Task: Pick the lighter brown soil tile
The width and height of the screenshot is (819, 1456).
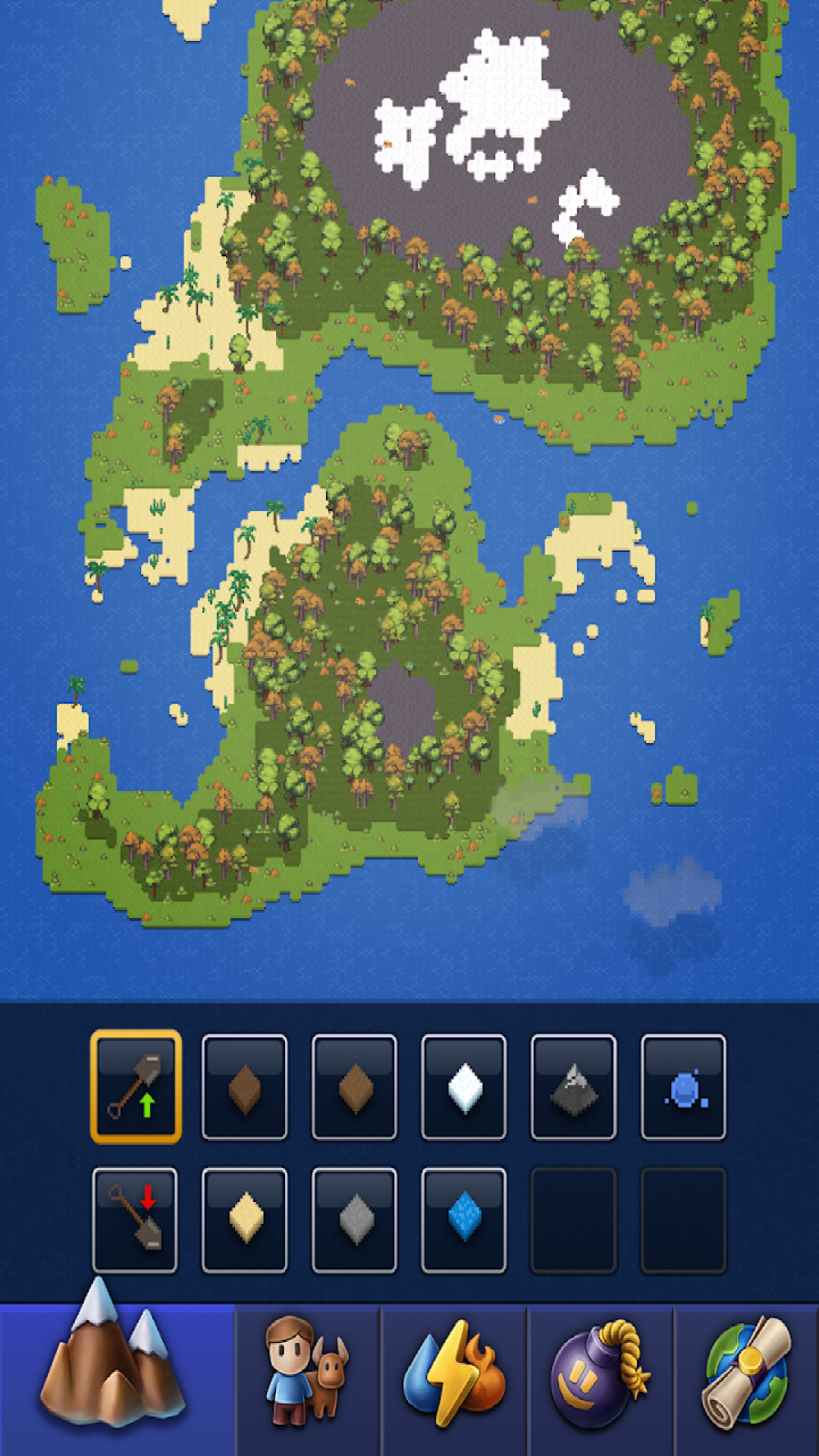Action: [x=354, y=1087]
